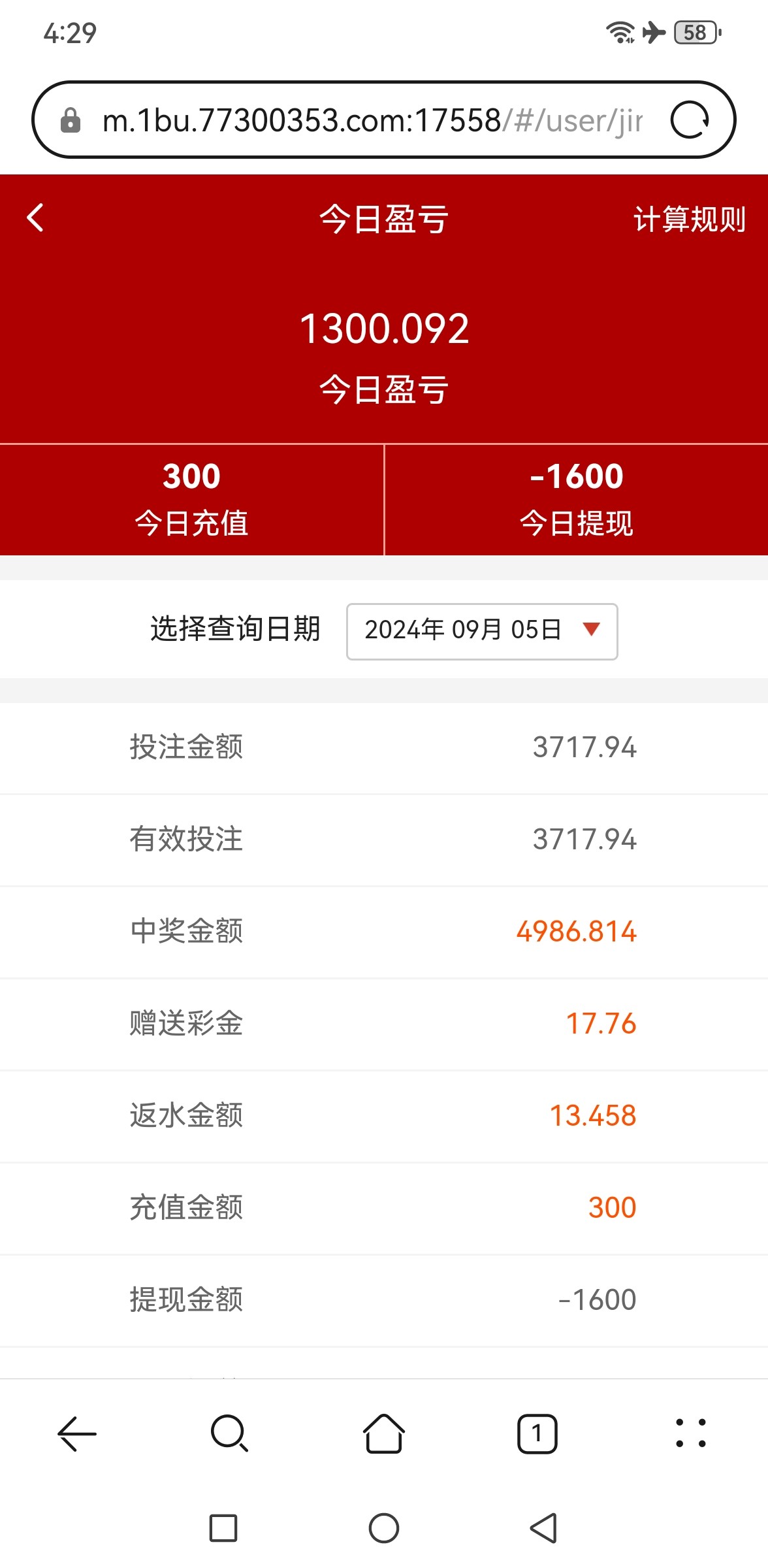Tap the browser URL address bar

pos(372,121)
